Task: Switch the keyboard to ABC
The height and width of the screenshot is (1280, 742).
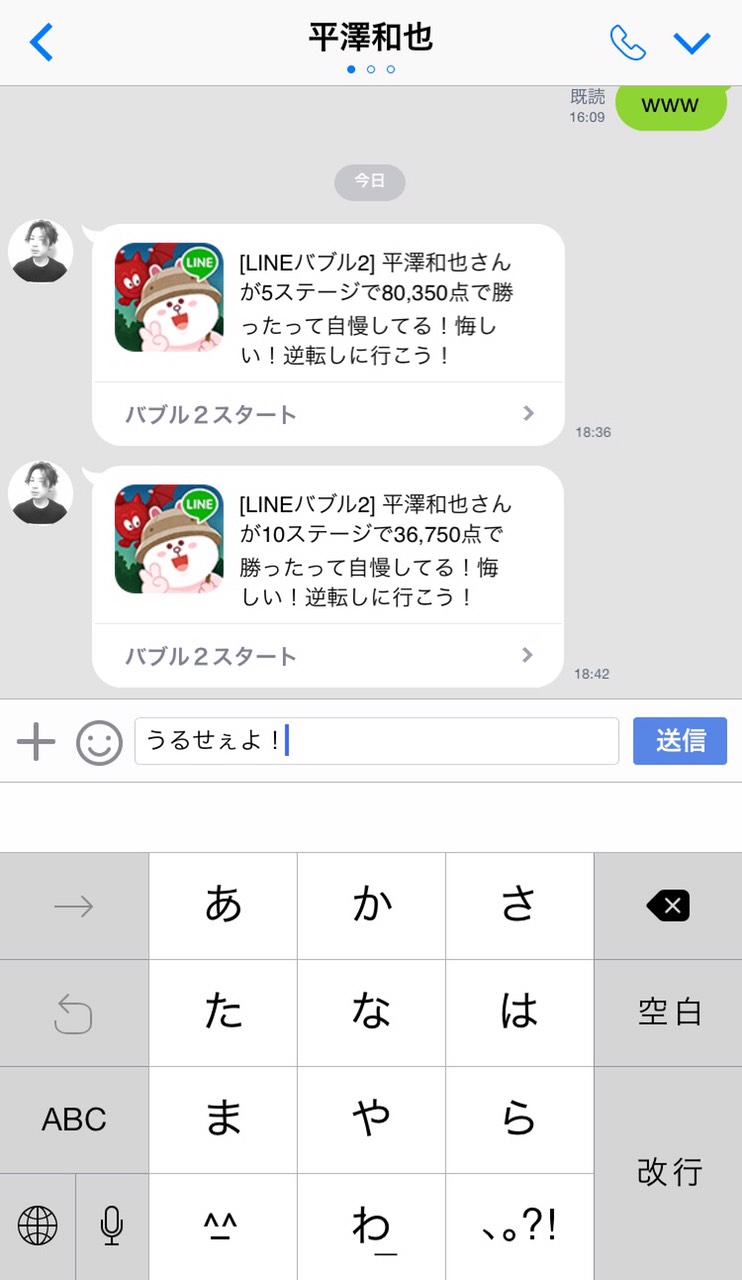Action: point(74,1119)
